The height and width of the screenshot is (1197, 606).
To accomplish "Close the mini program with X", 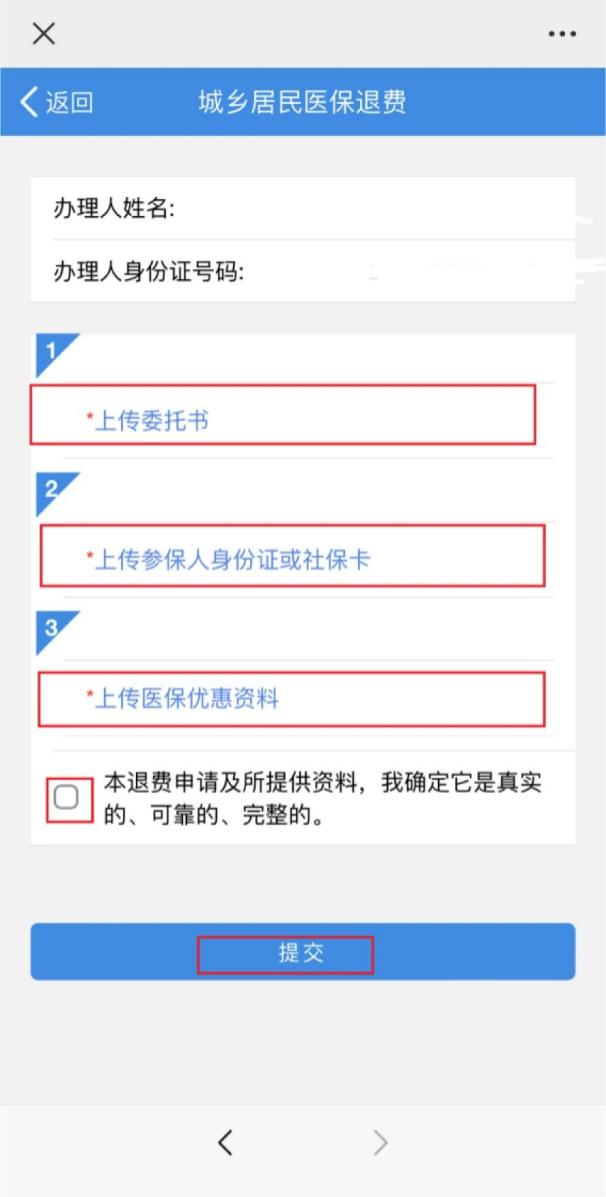I will [x=43, y=33].
